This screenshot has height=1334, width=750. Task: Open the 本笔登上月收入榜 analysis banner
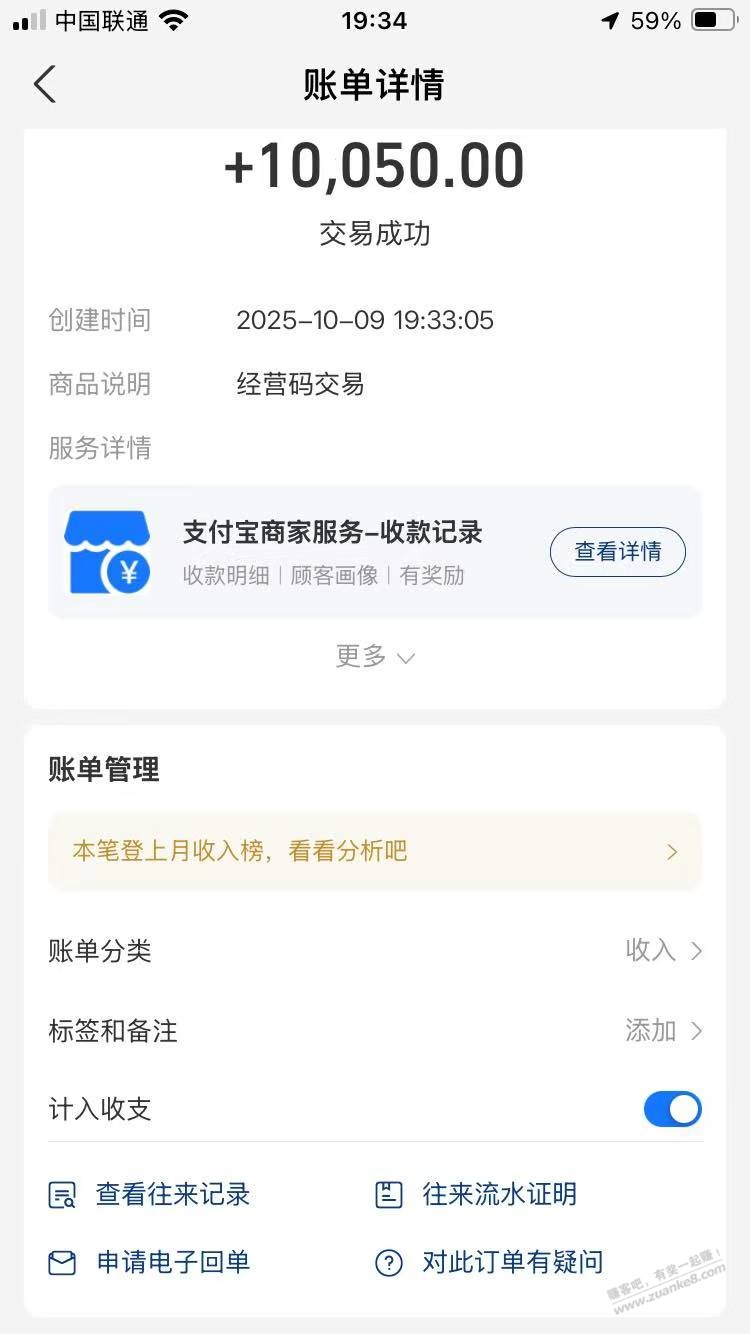374,852
